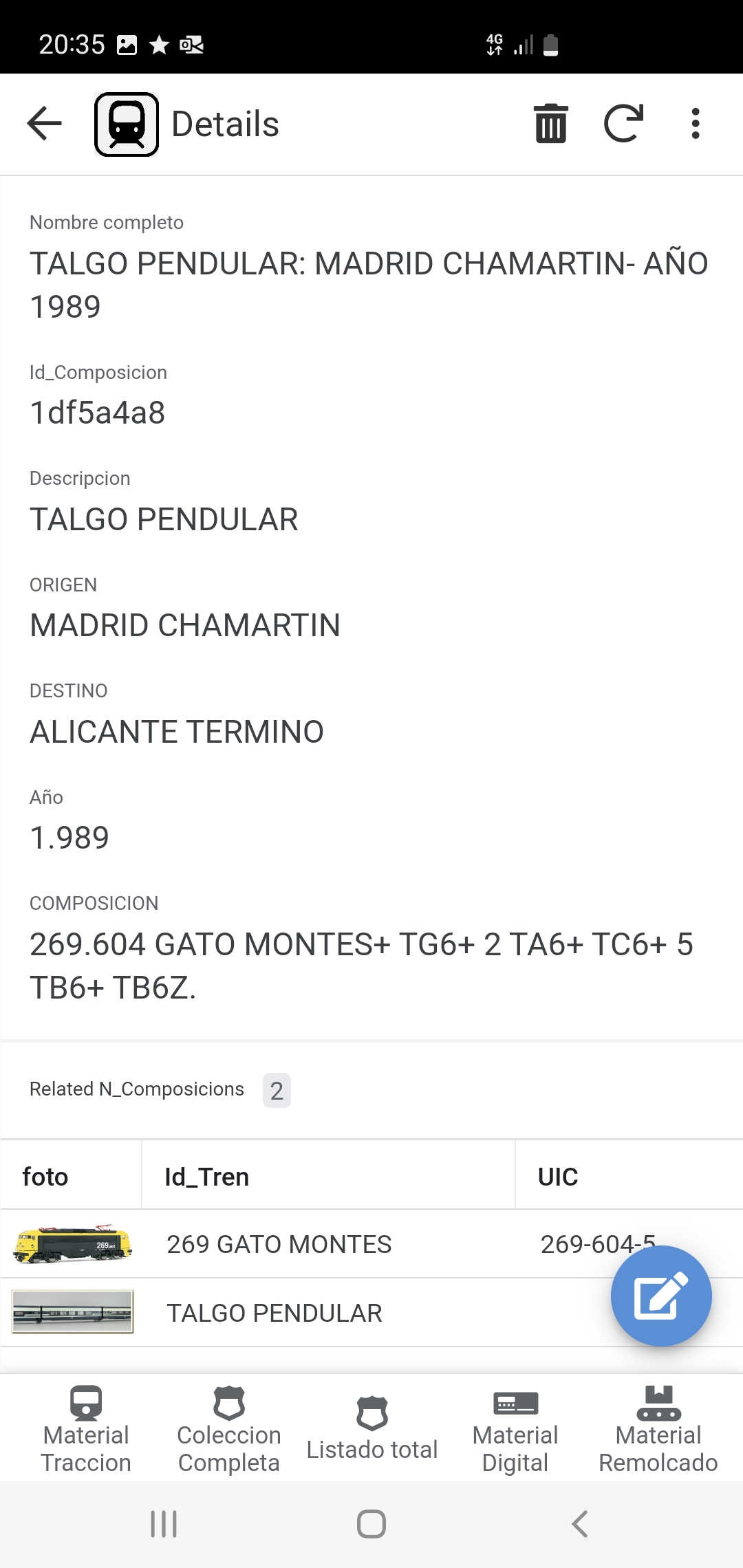Open the 269 GATO MONTES row

tap(371, 1244)
